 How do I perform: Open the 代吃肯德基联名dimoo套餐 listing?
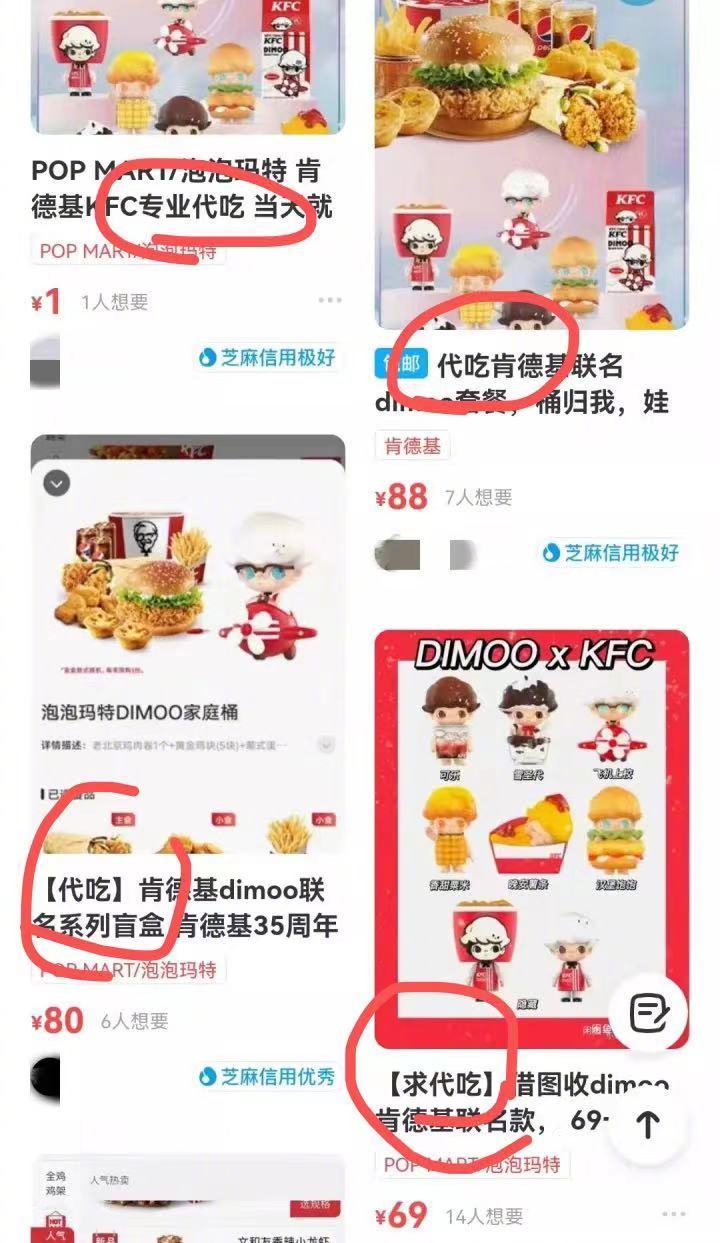pyautogui.click(x=530, y=383)
